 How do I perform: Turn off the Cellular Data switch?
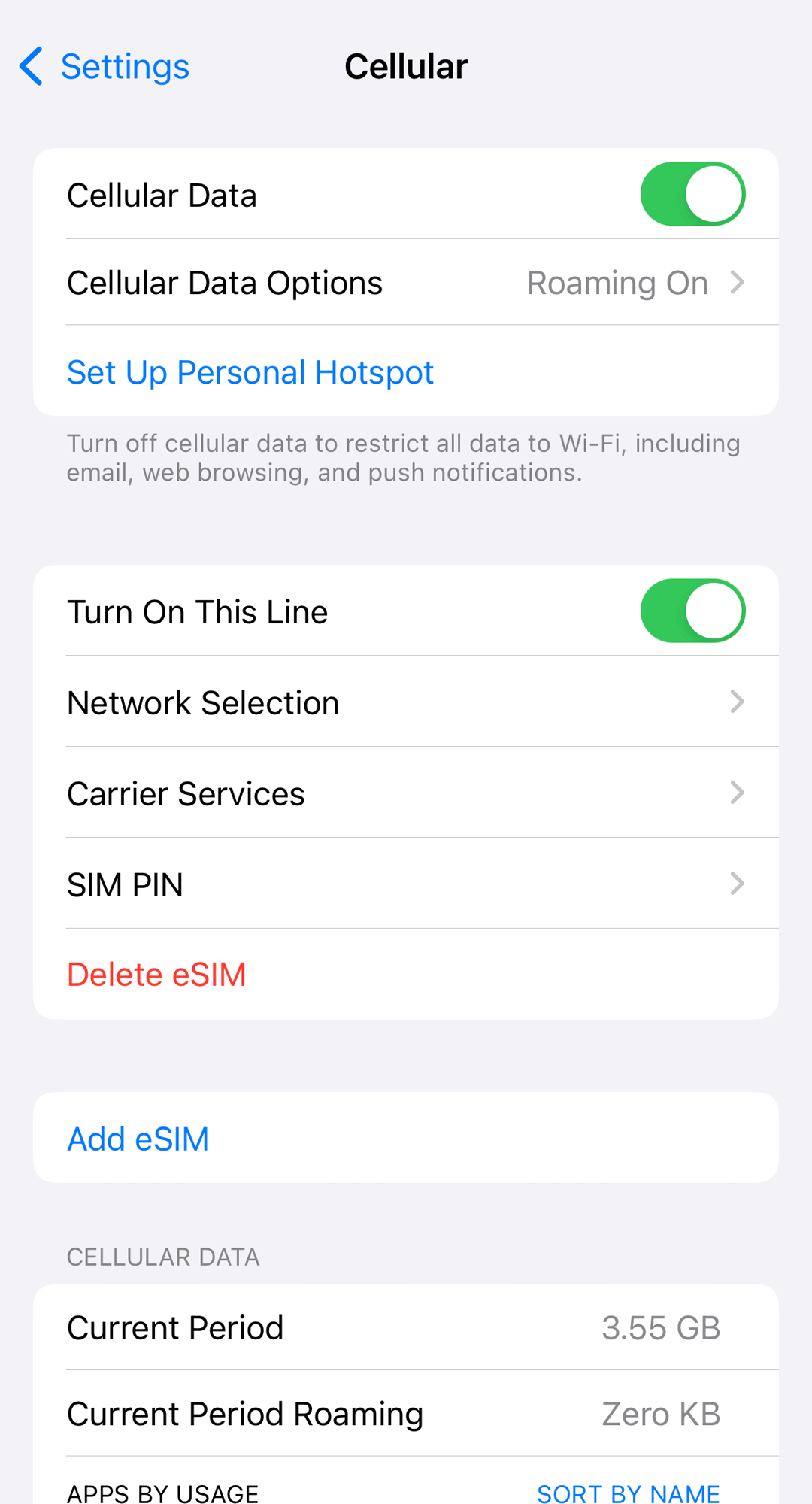(x=692, y=195)
